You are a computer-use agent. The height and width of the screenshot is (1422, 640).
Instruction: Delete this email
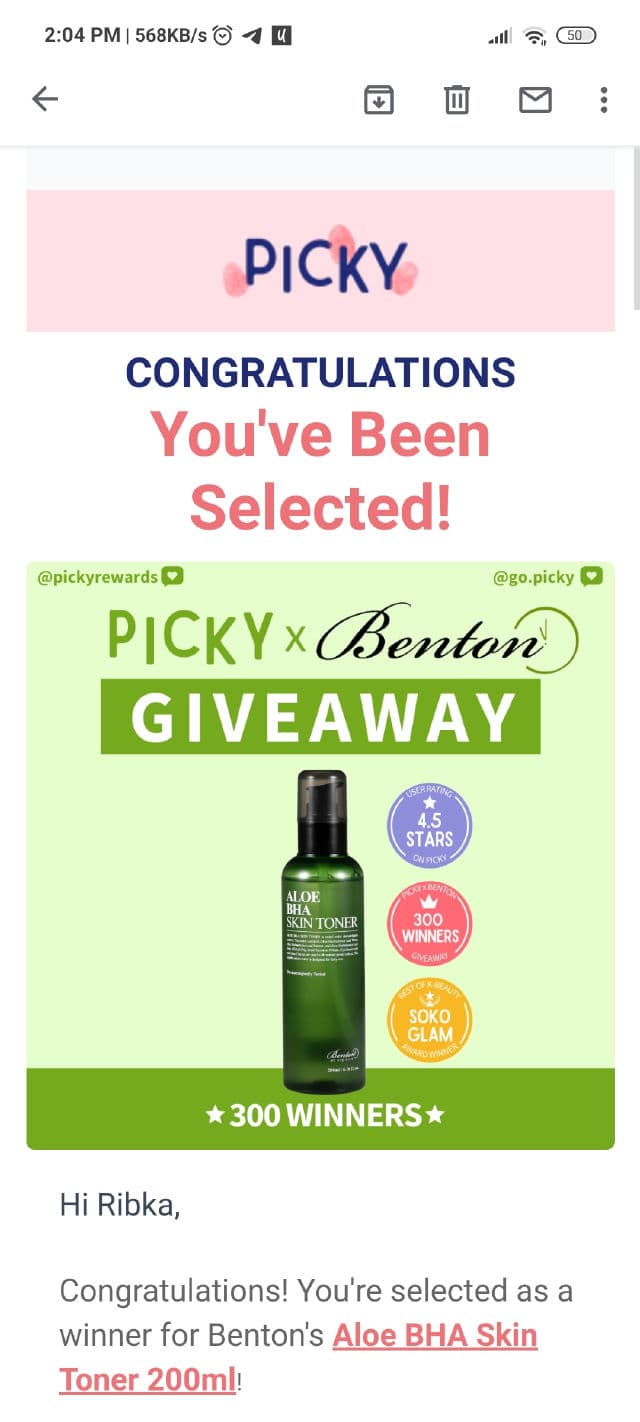tap(456, 99)
